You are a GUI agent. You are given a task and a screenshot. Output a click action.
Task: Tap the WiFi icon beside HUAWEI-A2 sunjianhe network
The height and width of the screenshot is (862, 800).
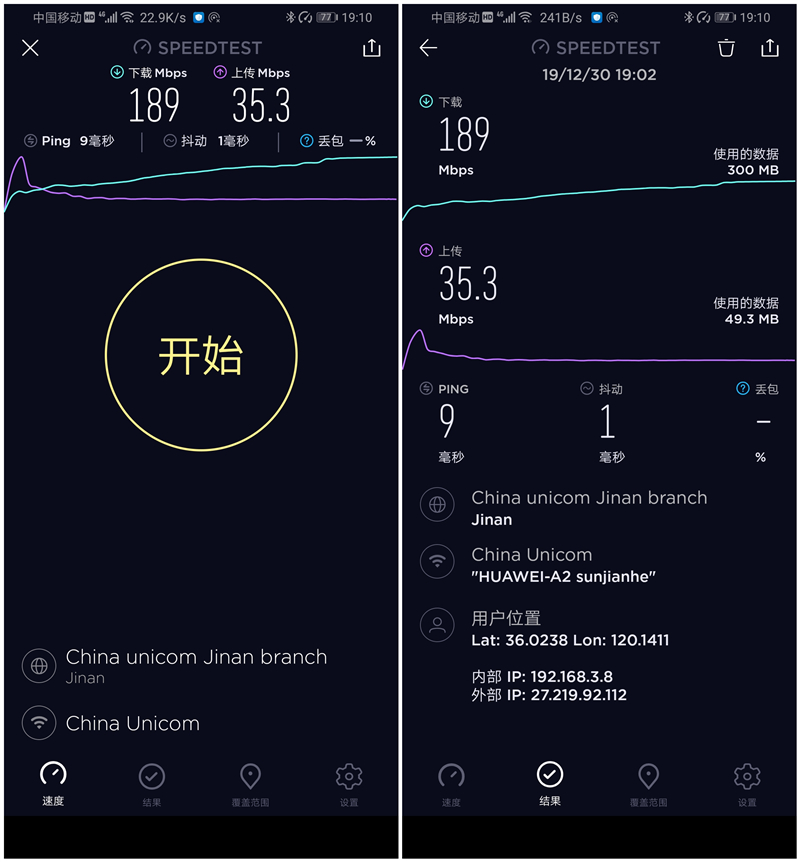437,561
